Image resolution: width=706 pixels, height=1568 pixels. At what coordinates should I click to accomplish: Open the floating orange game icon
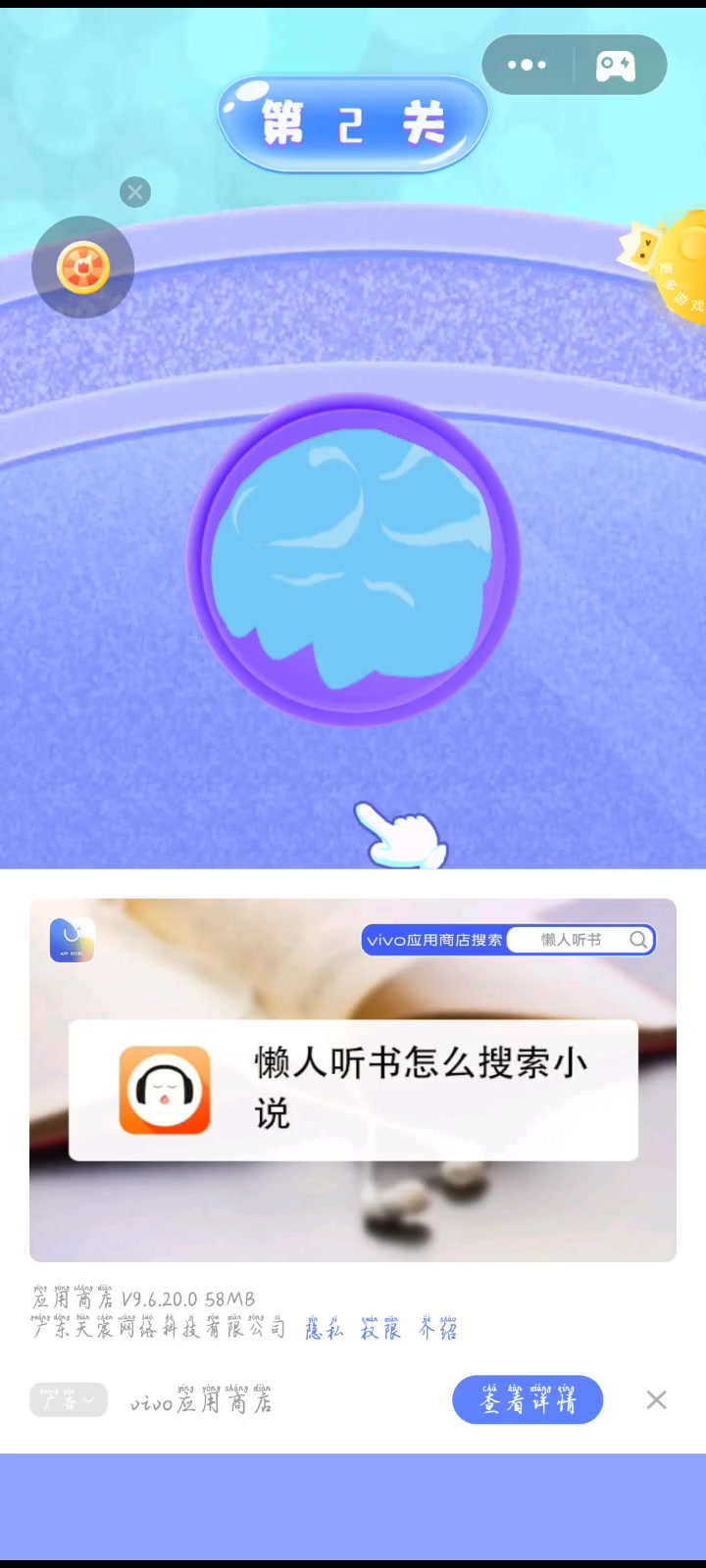click(x=83, y=268)
